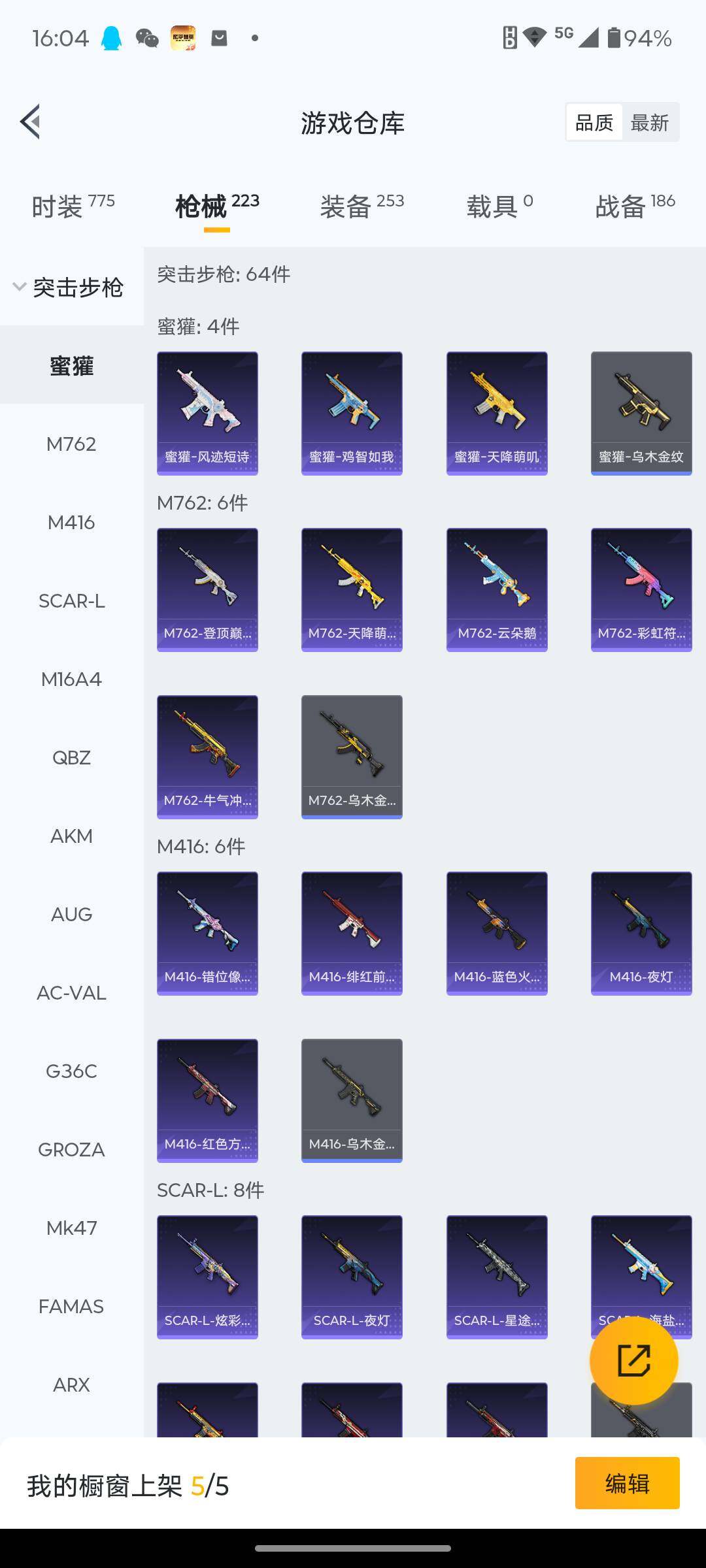Viewport: 706px width, 1568px height.
Task: Tap the 编辑 button
Action: (x=627, y=1484)
